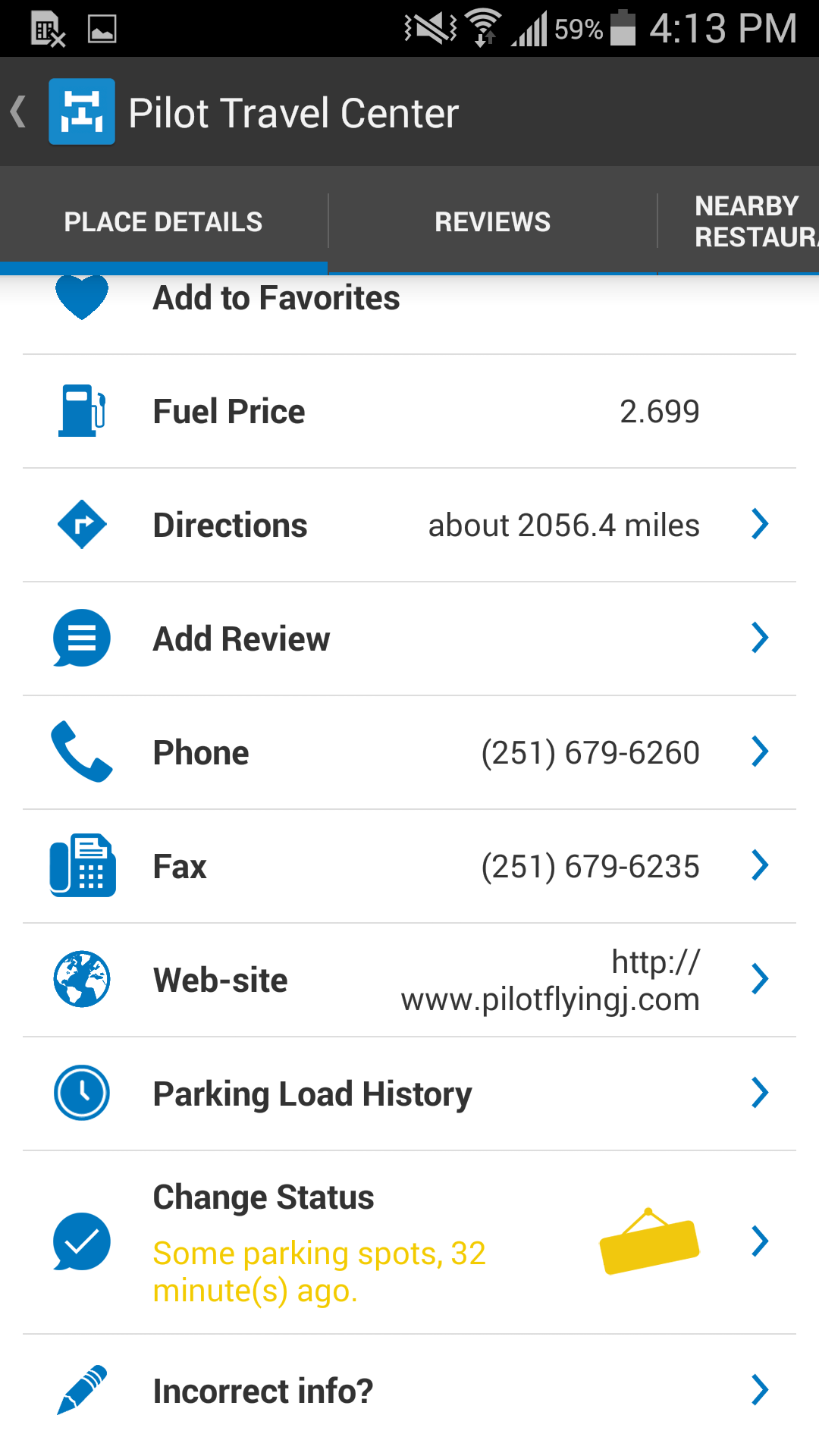Image resolution: width=819 pixels, height=1456 pixels.
Task: Open the Add Review row
Action: tap(409, 639)
